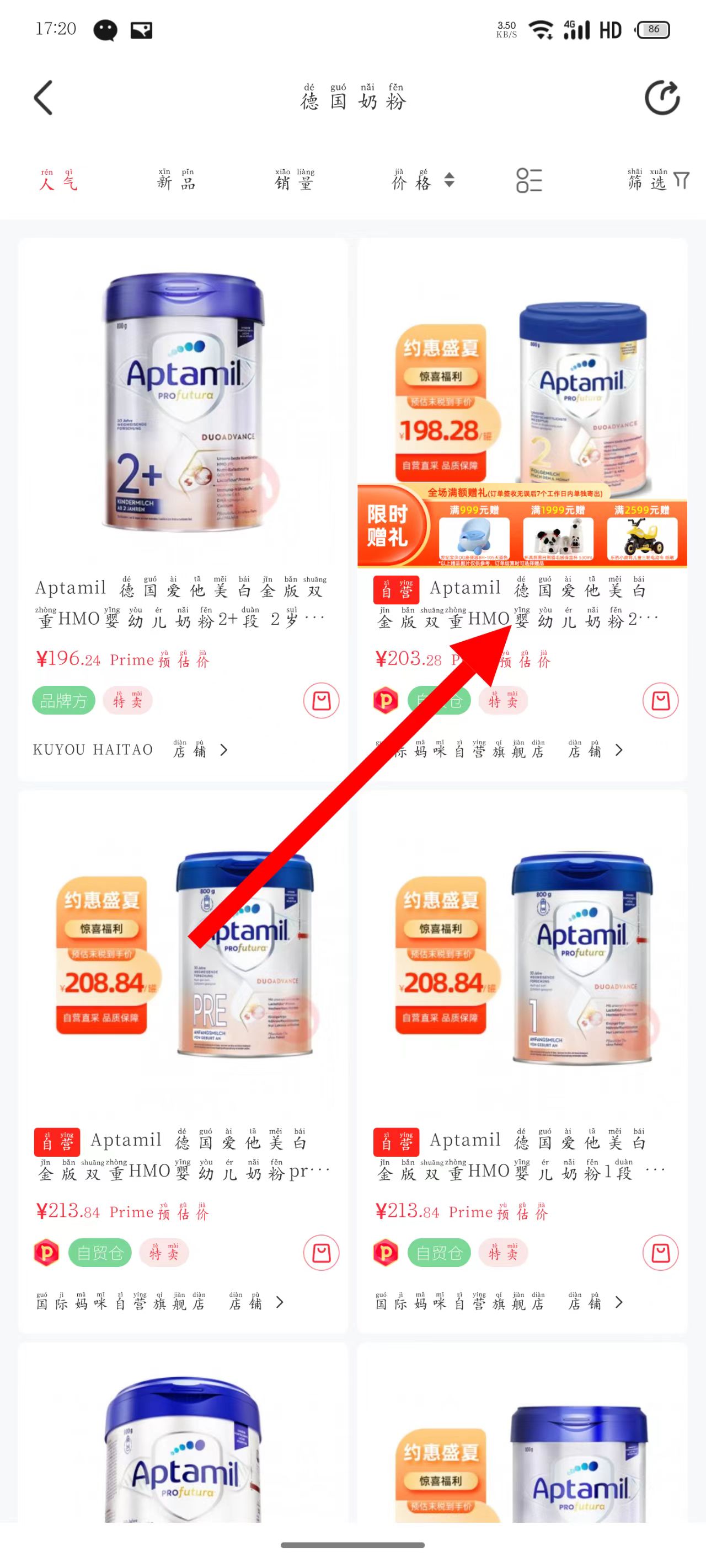
Task: Sort by 新品
Action: coord(176,181)
